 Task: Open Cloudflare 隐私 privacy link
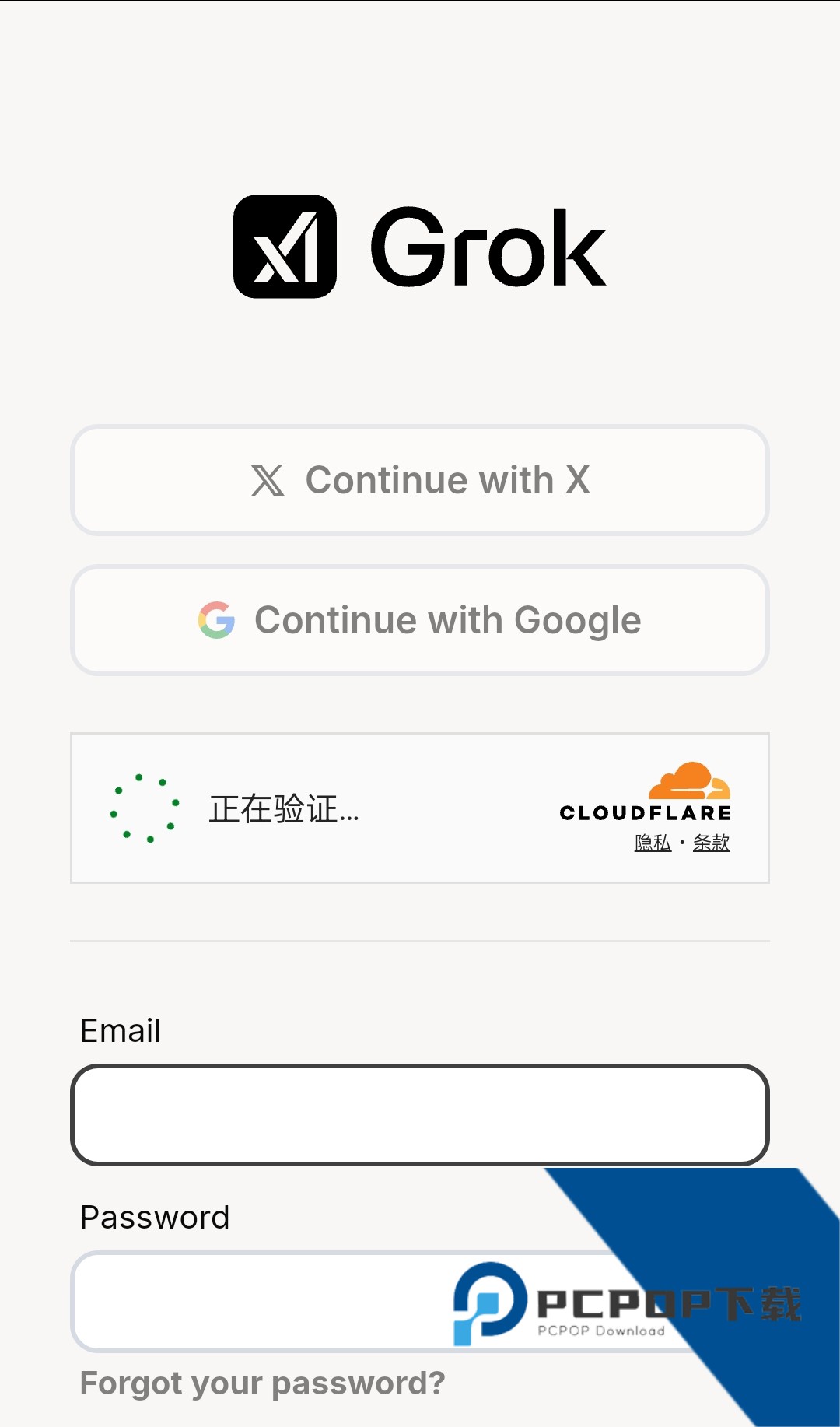click(653, 843)
